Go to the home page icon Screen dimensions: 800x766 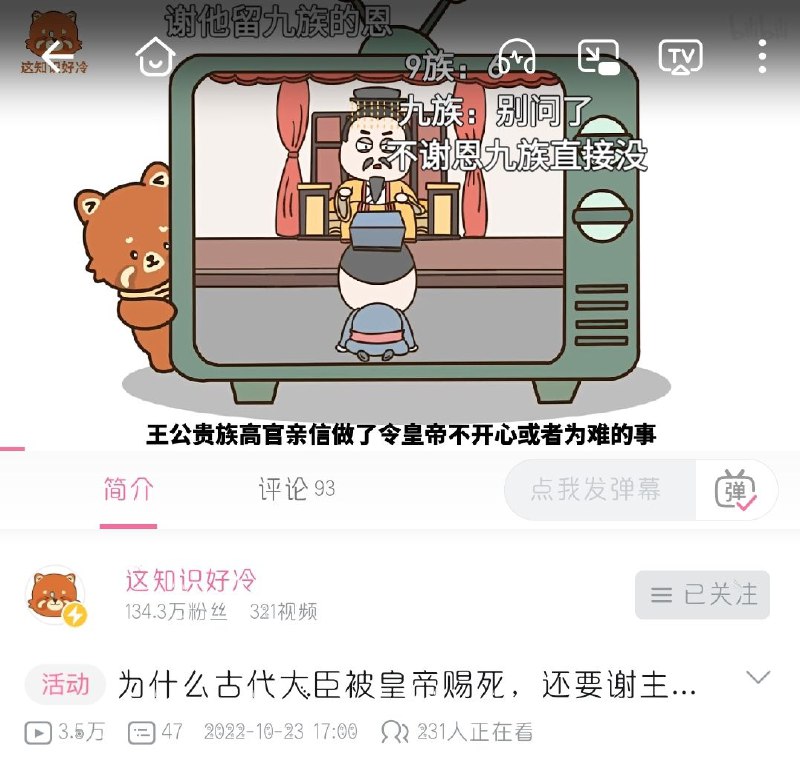155,56
